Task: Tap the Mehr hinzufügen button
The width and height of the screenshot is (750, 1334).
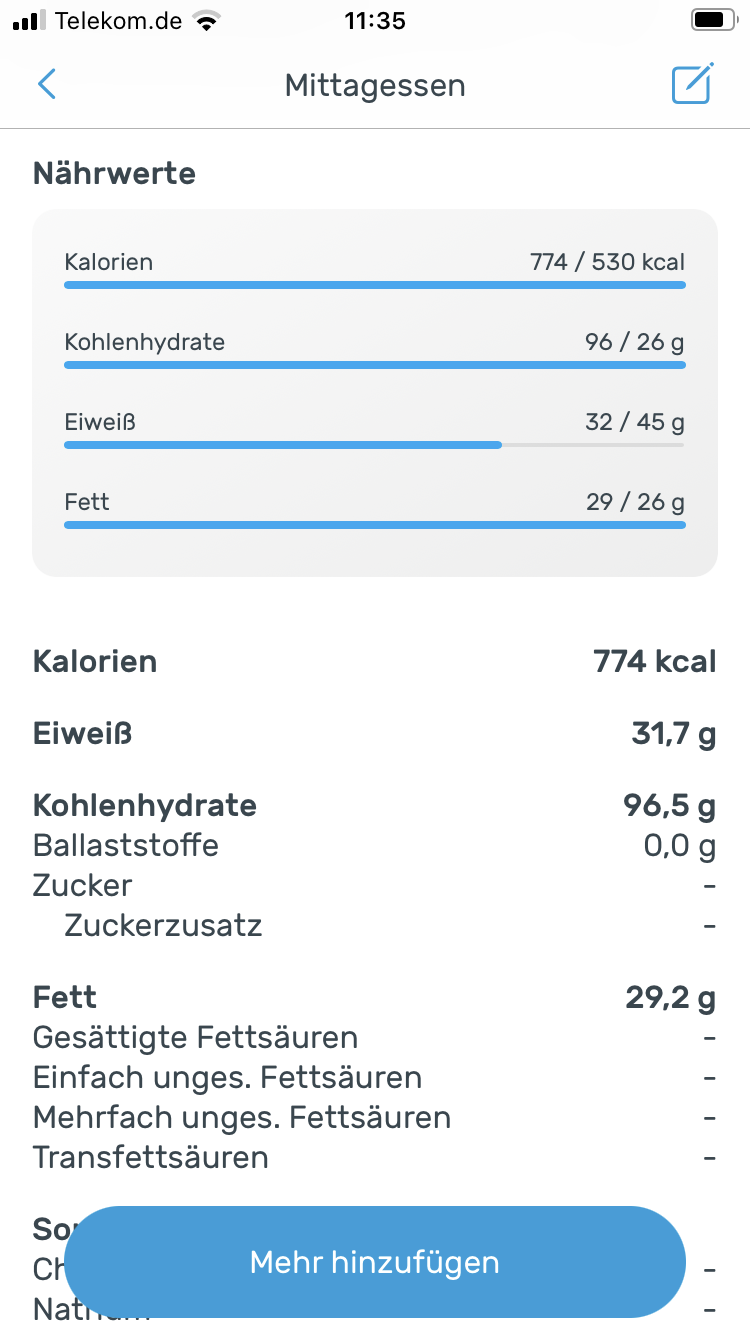Action: tap(375, 1262)
